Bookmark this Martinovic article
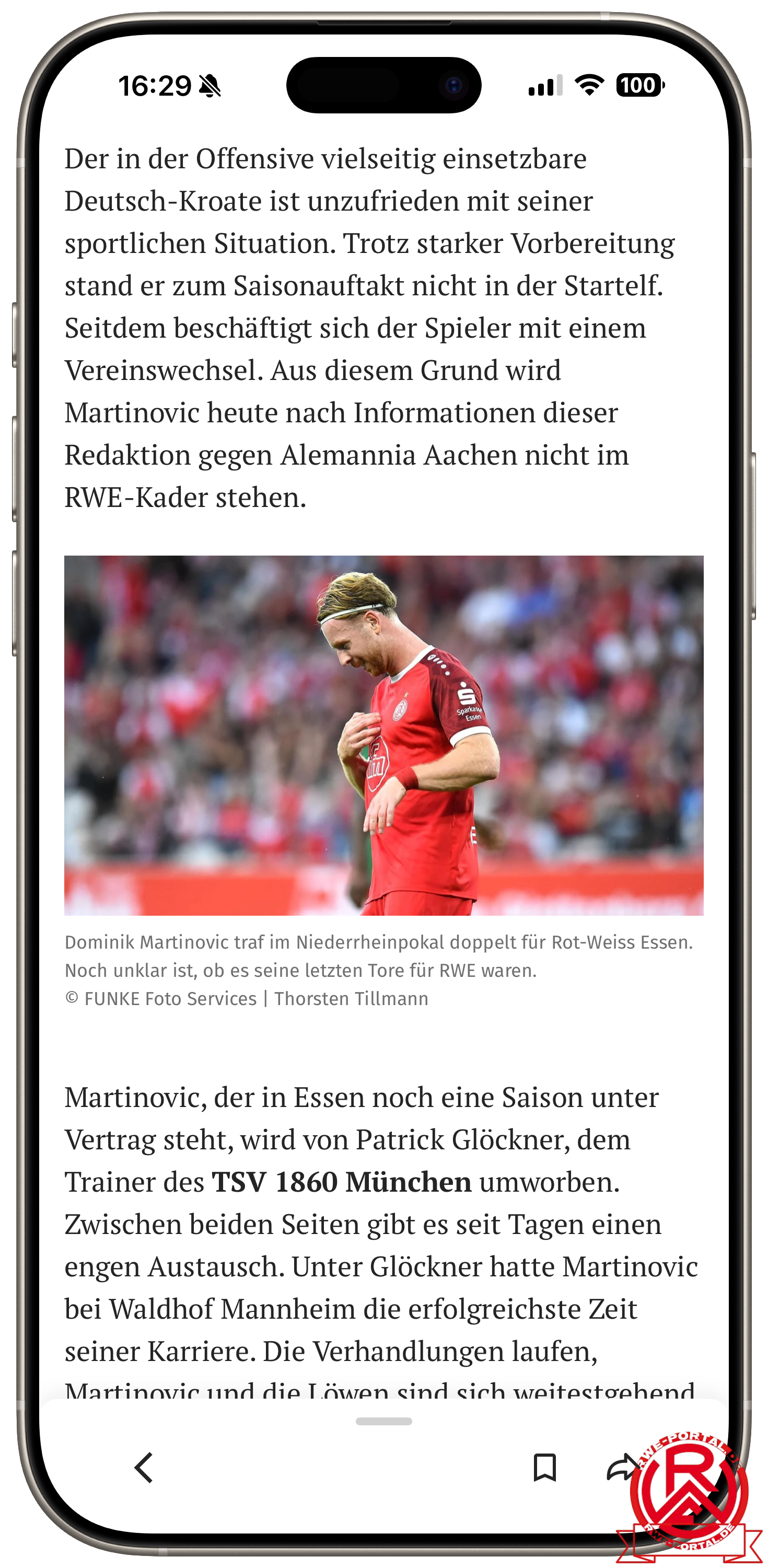768x1568 pixels. pos(545,1468)
